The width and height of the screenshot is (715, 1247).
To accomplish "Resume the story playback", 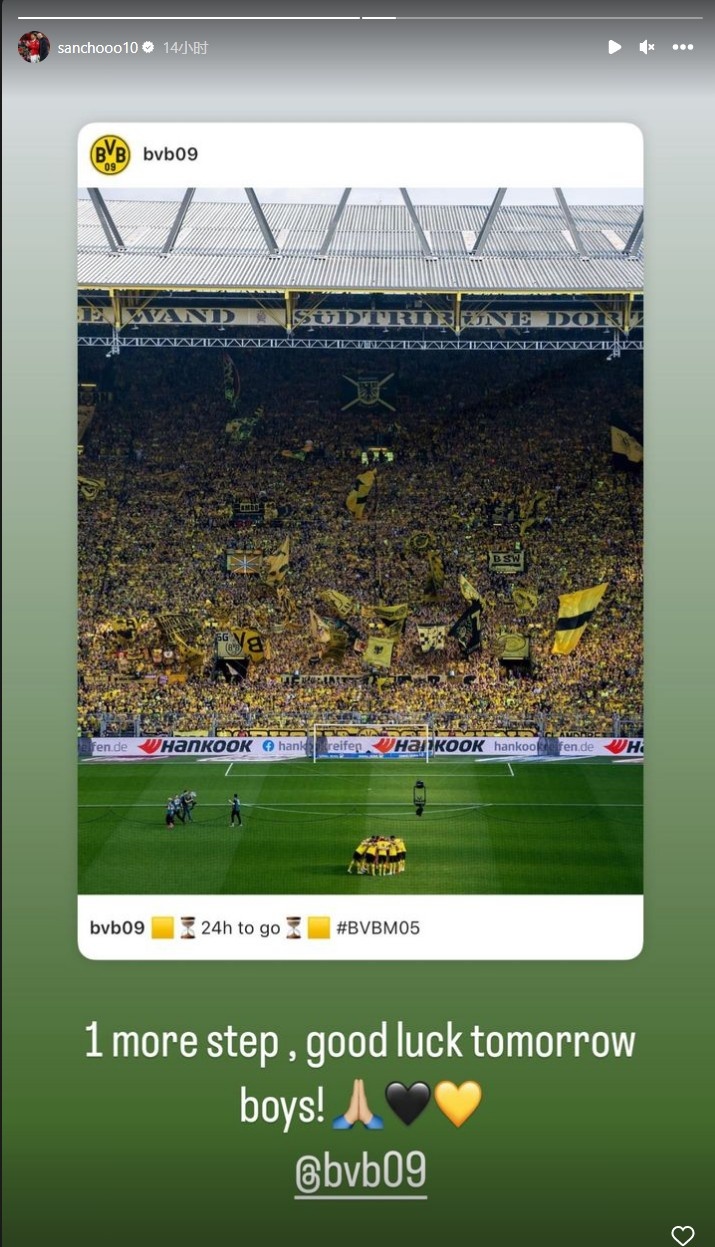I will (614, 47).
